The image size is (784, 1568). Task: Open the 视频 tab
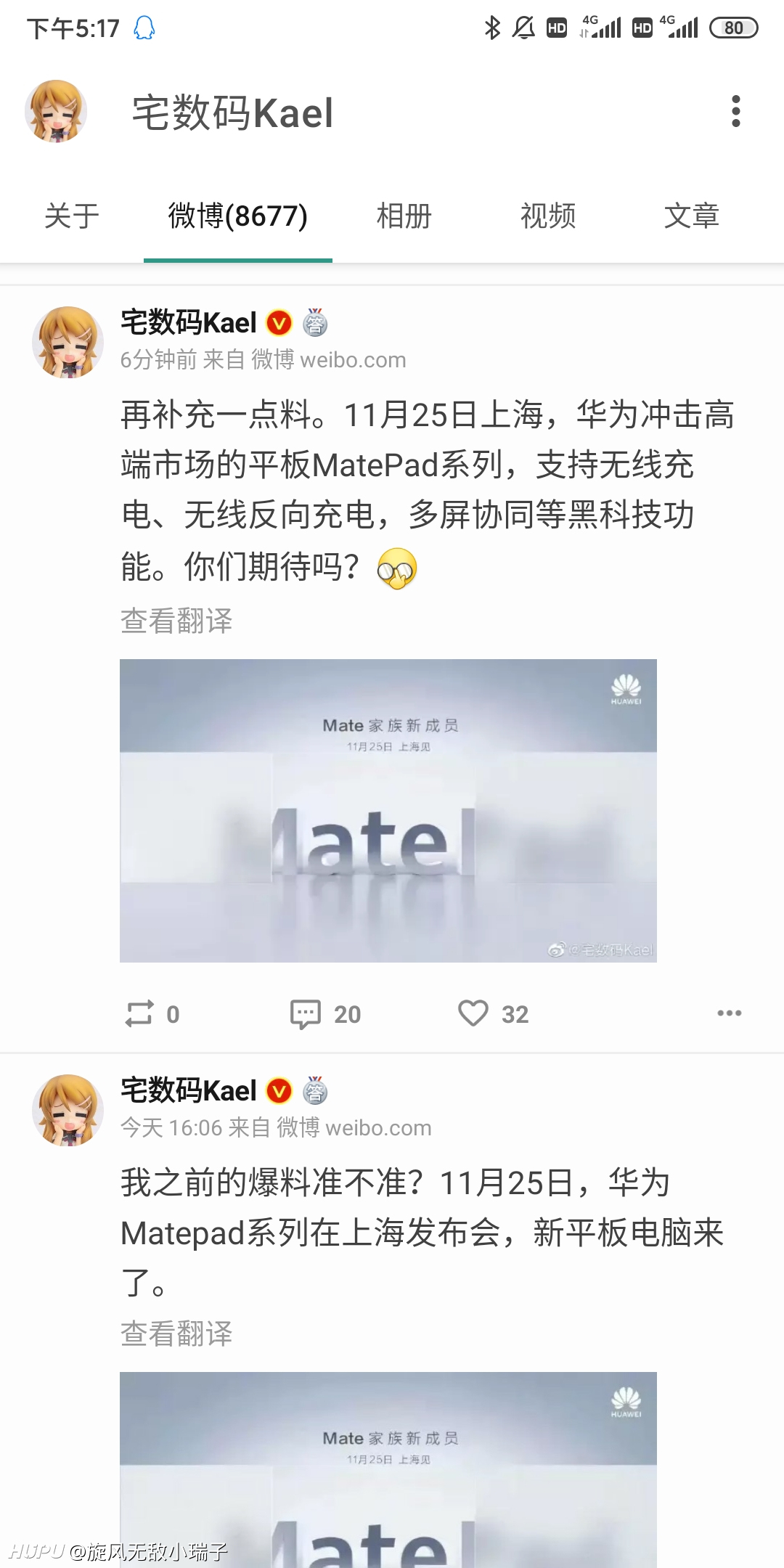(x=548, y=216)
